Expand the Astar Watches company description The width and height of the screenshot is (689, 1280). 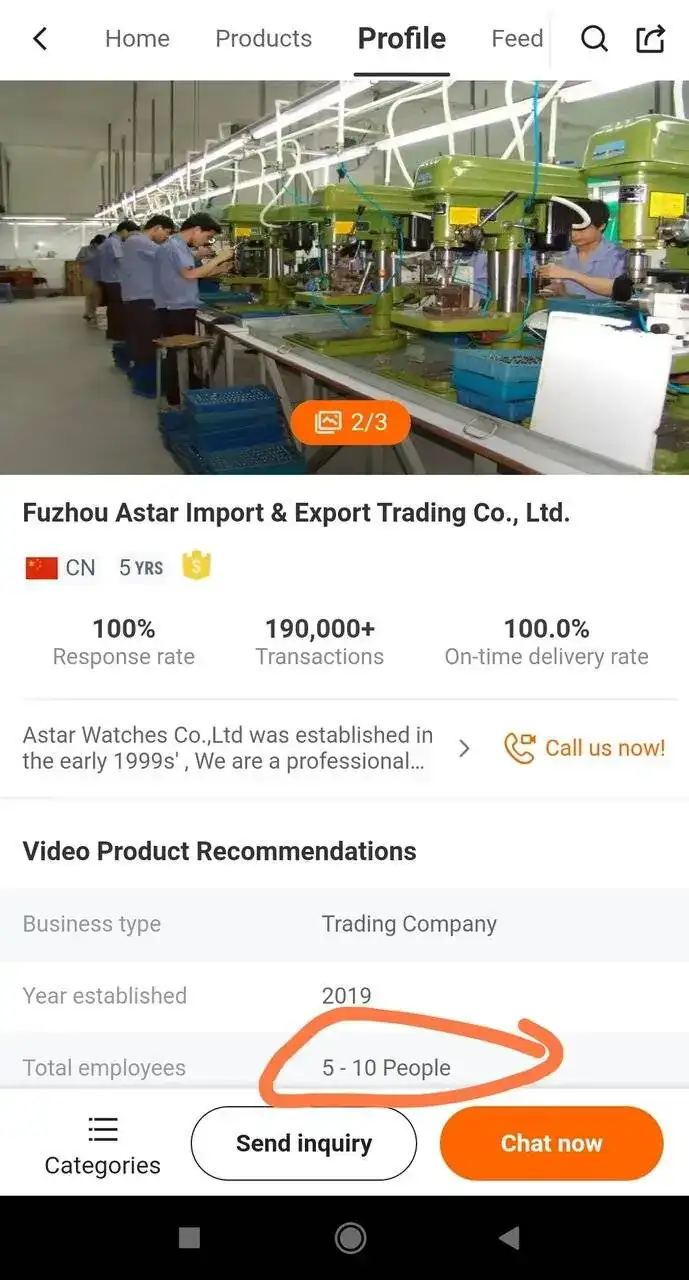[463, 748]
